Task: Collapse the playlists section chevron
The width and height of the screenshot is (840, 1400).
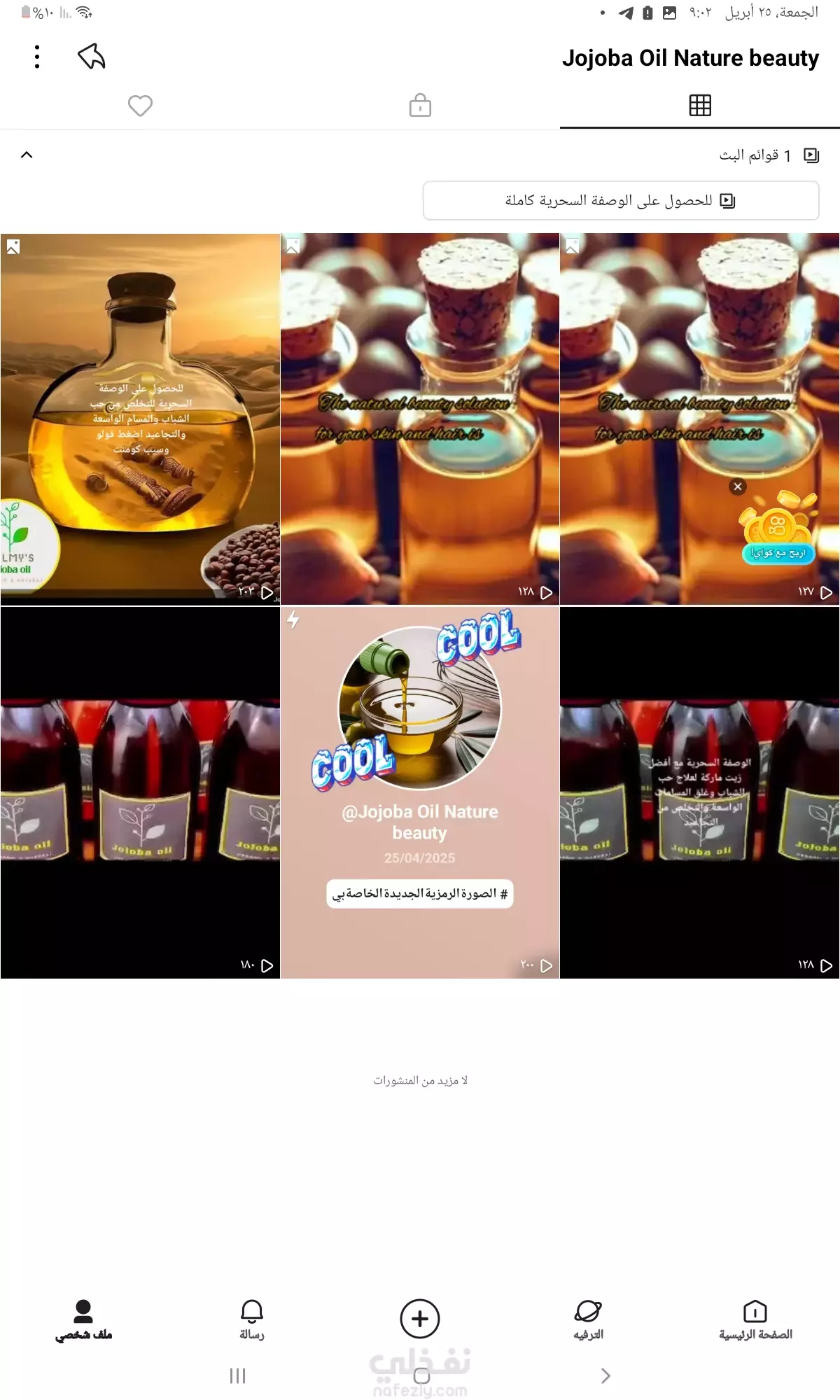Action: [27, 155]
